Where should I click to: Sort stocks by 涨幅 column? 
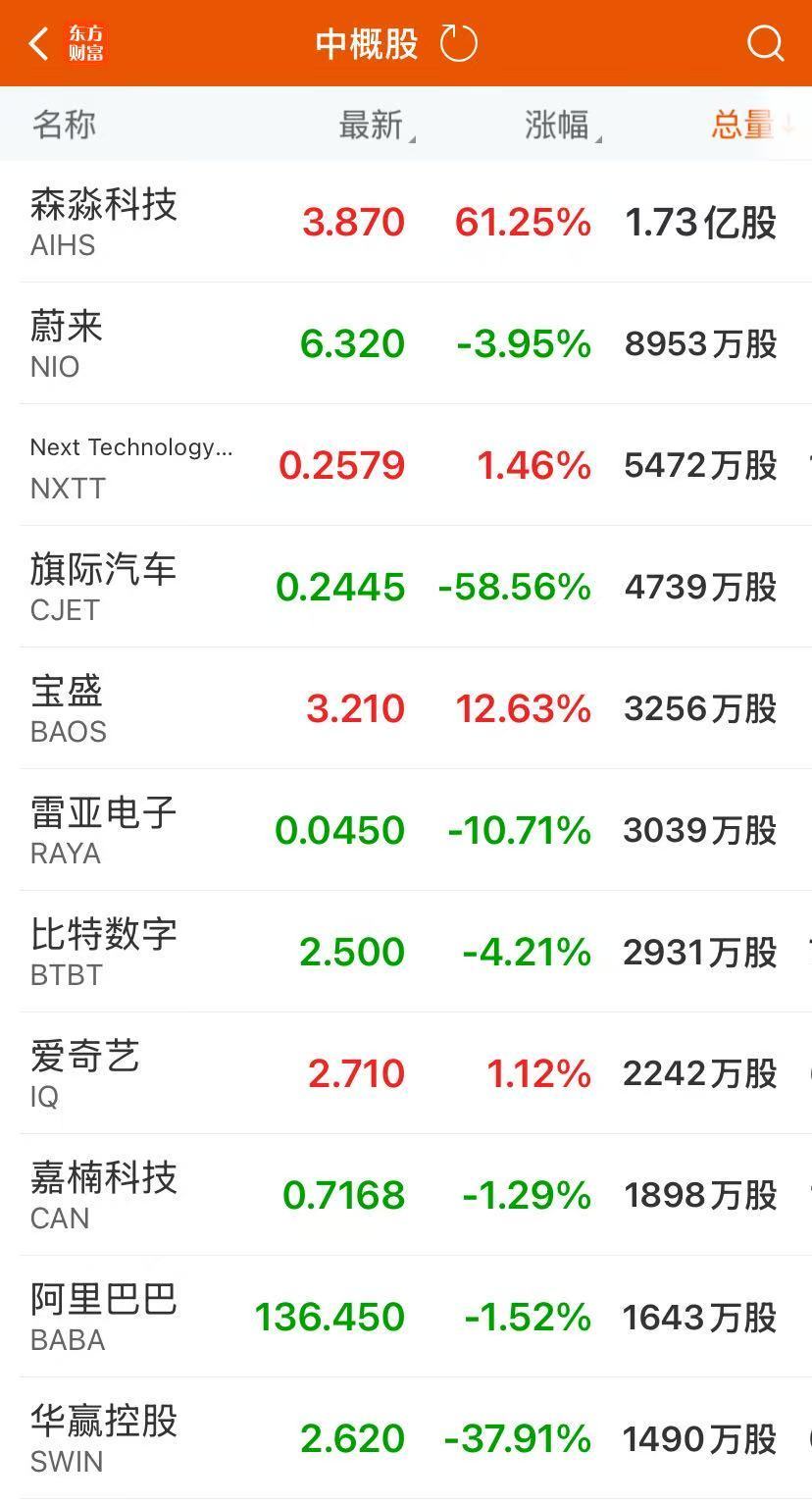coord(559,125)
